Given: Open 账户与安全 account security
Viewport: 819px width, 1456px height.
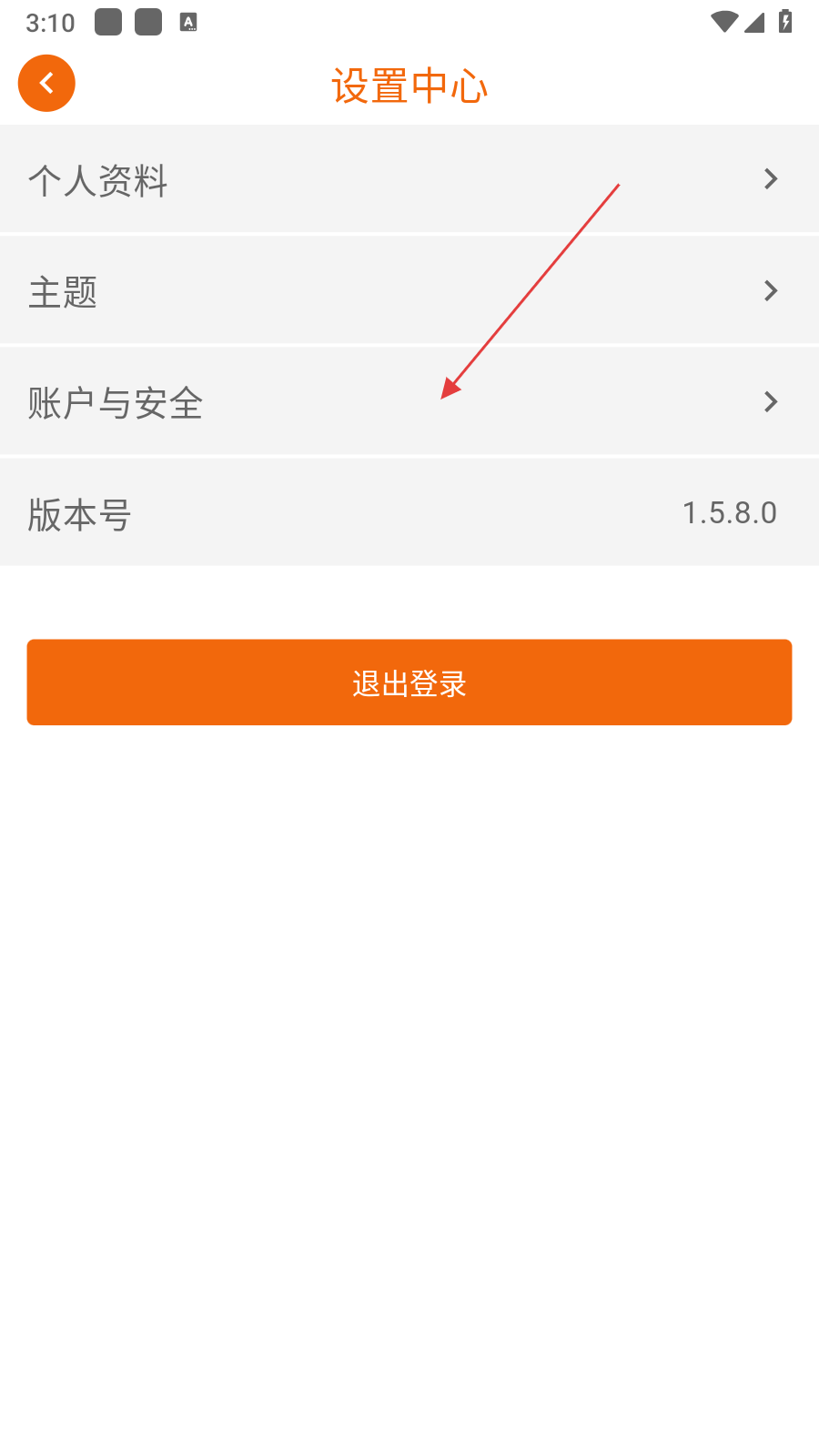Looking at the screenshot, I should [x=409, y=402].
